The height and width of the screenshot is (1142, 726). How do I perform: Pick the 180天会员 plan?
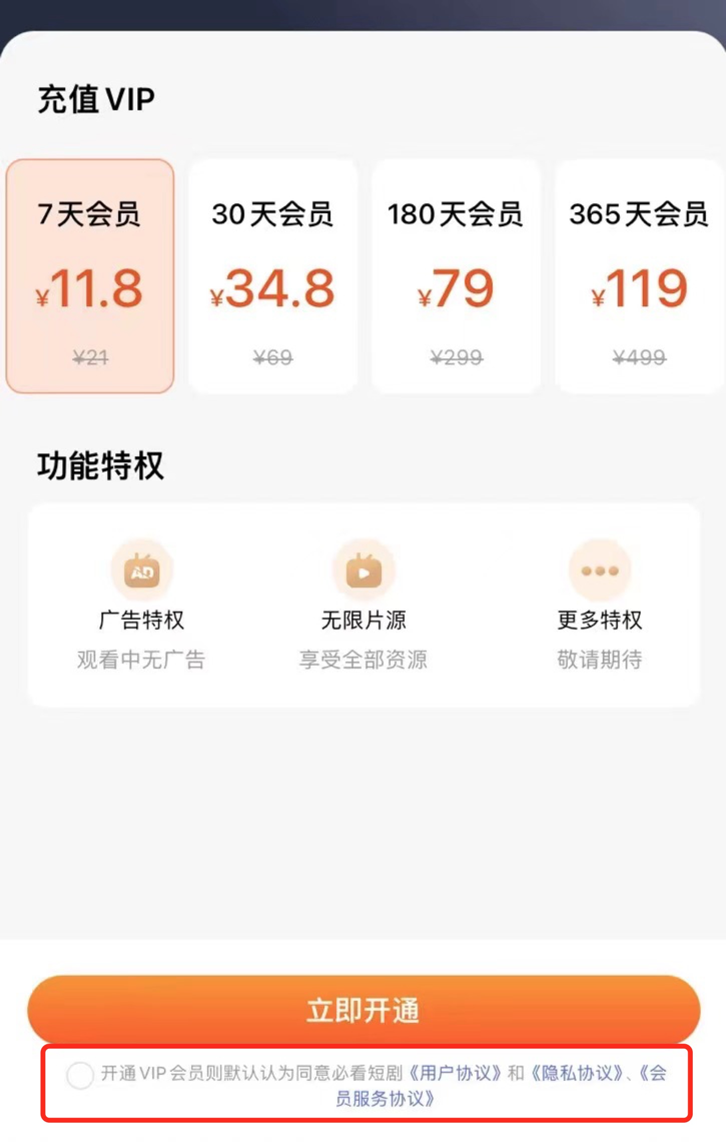455,276
